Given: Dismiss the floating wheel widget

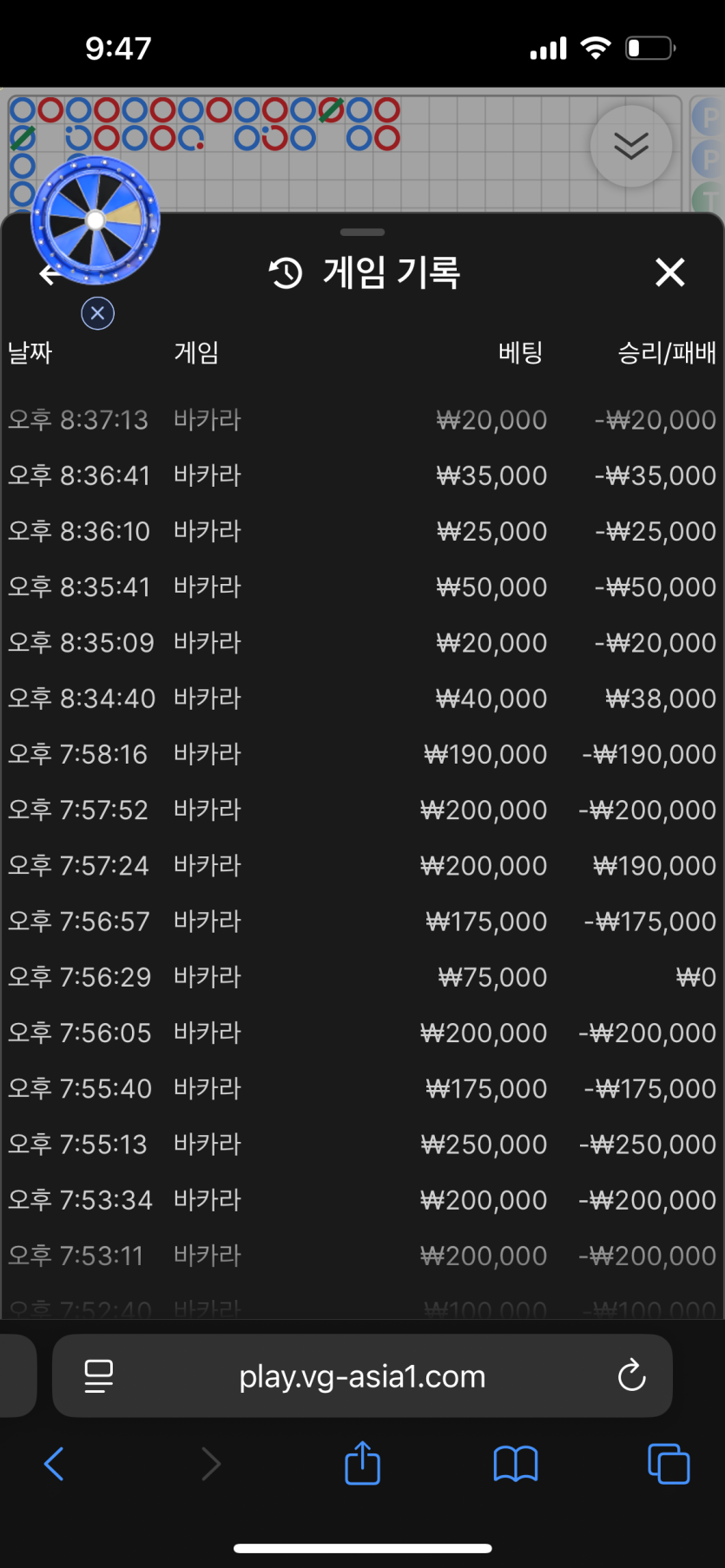Looking at the screenshot, I should click(97, 313).
